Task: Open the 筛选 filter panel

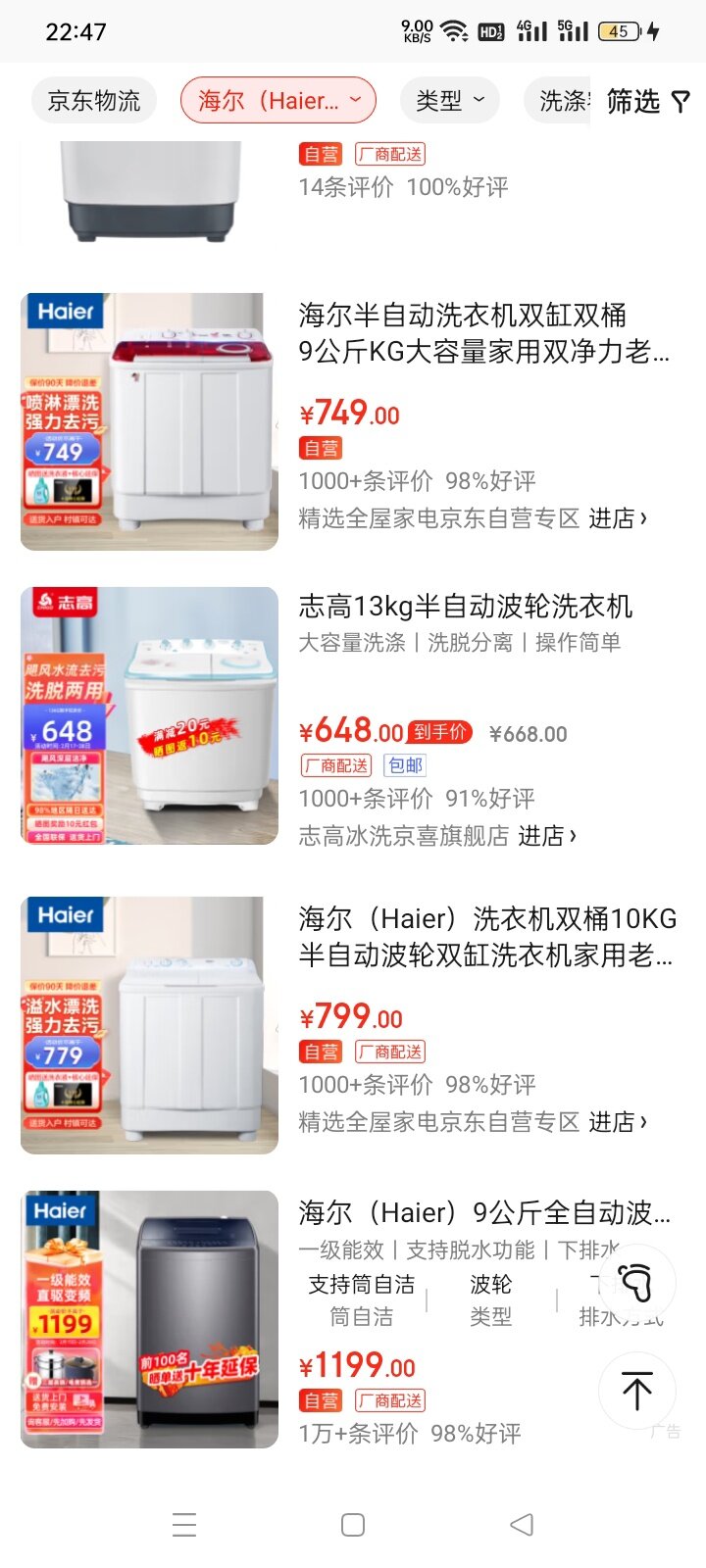Action: (648, 101)
